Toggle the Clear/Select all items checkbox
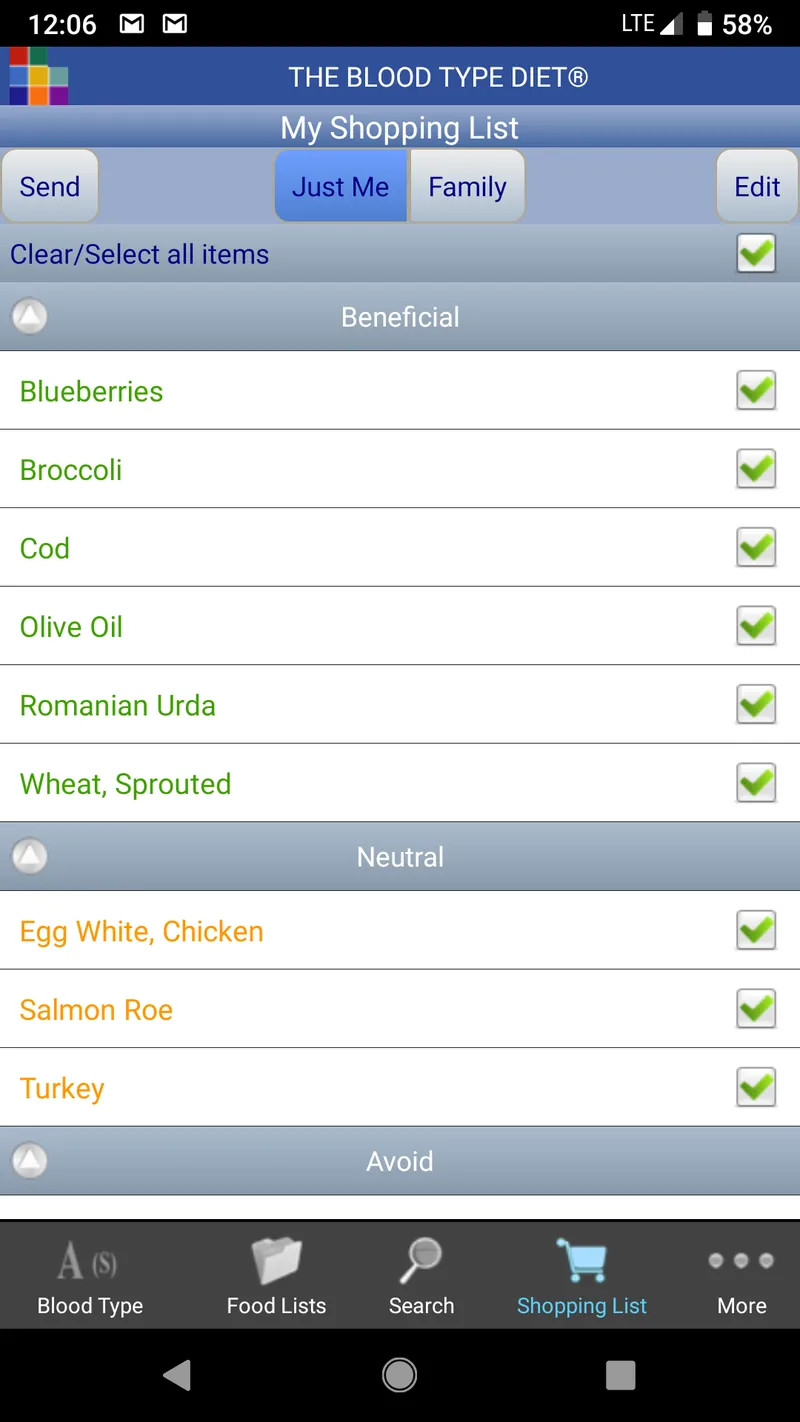Viewport: 800px width, 1422px height. click(x=756, y=253)
